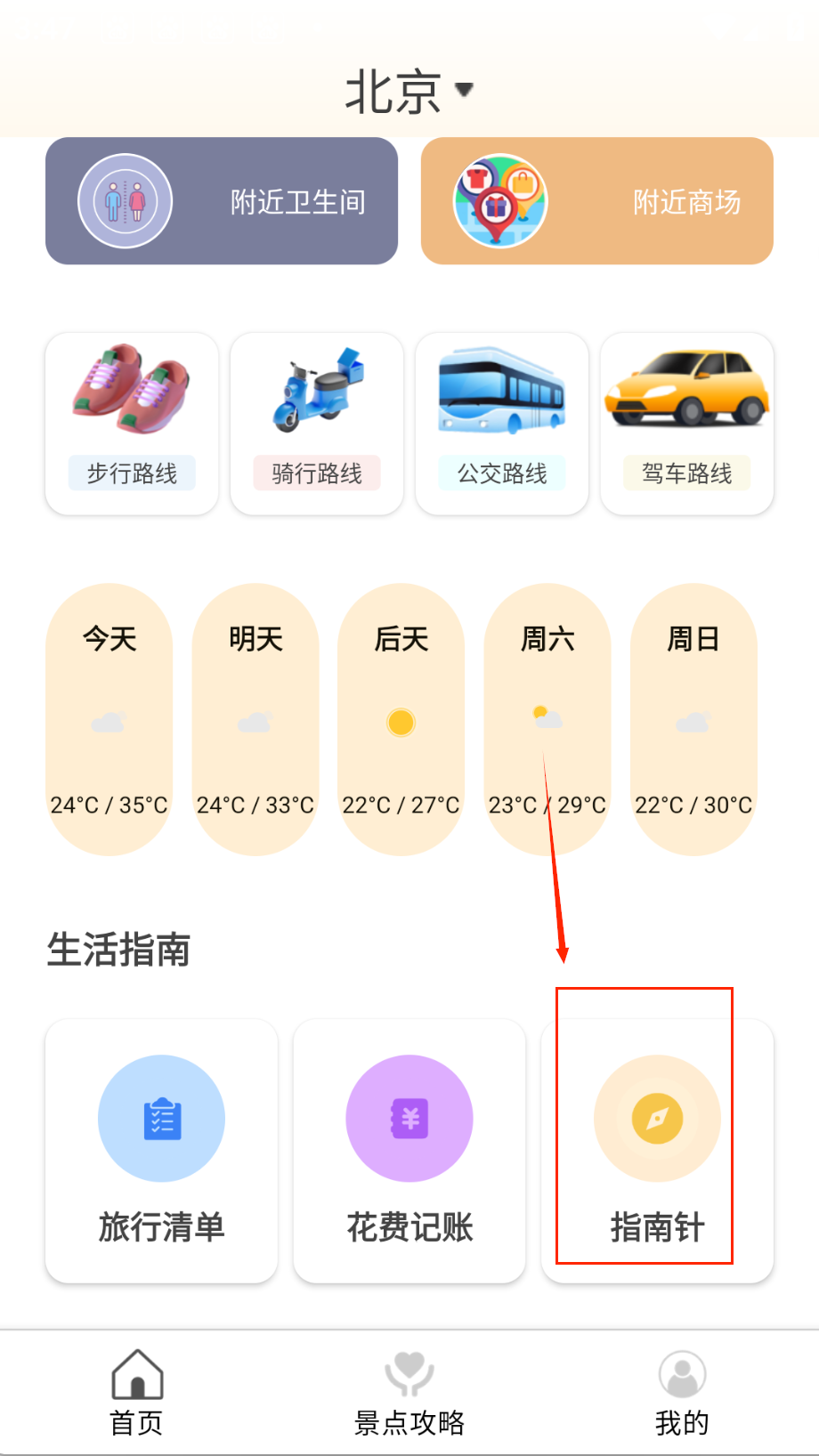Image resolution: width=819 pixels, height=1456 pixels.
Task: Switch to the 我的 profile tab
Action: coord(682,1393)
